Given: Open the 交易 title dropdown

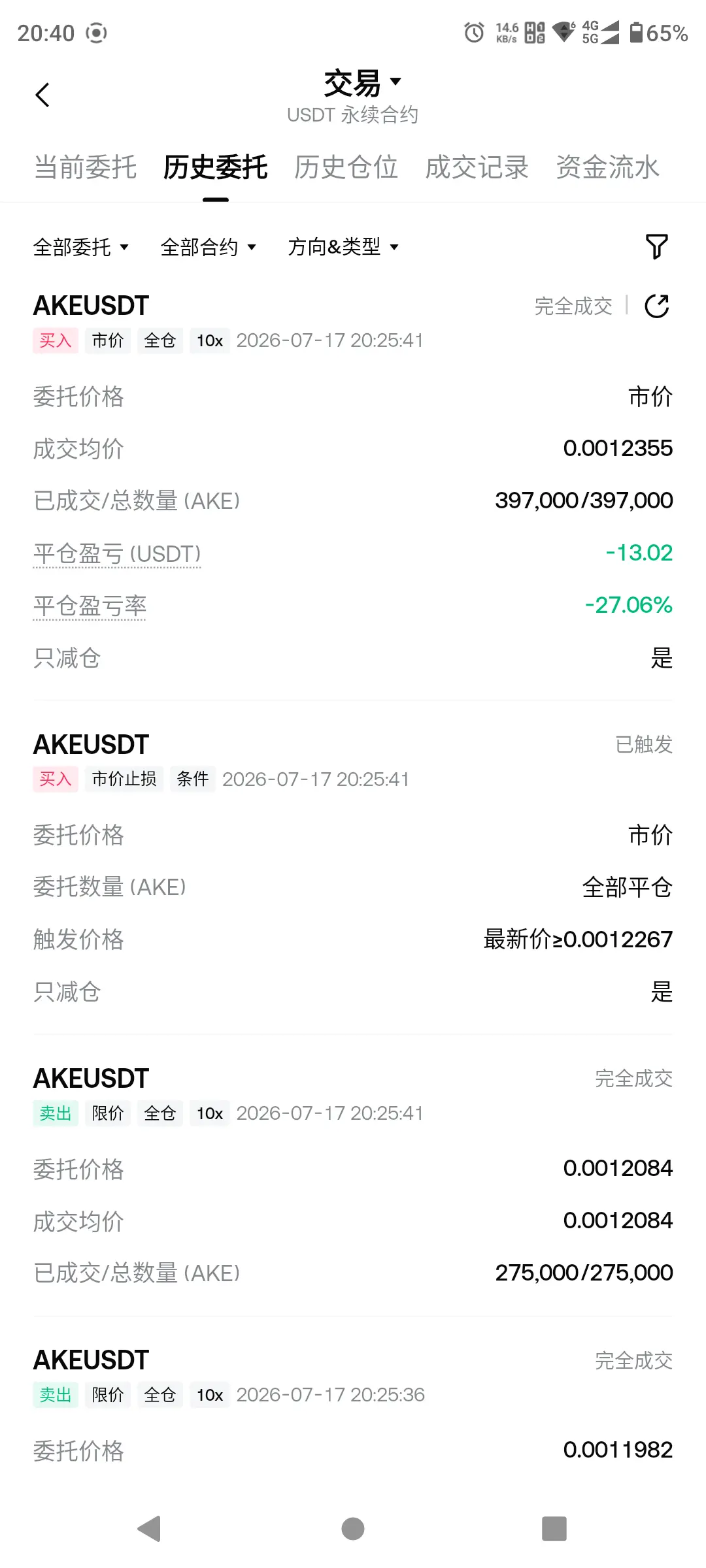Looking at the screenshot, I should tap(363, 83).
